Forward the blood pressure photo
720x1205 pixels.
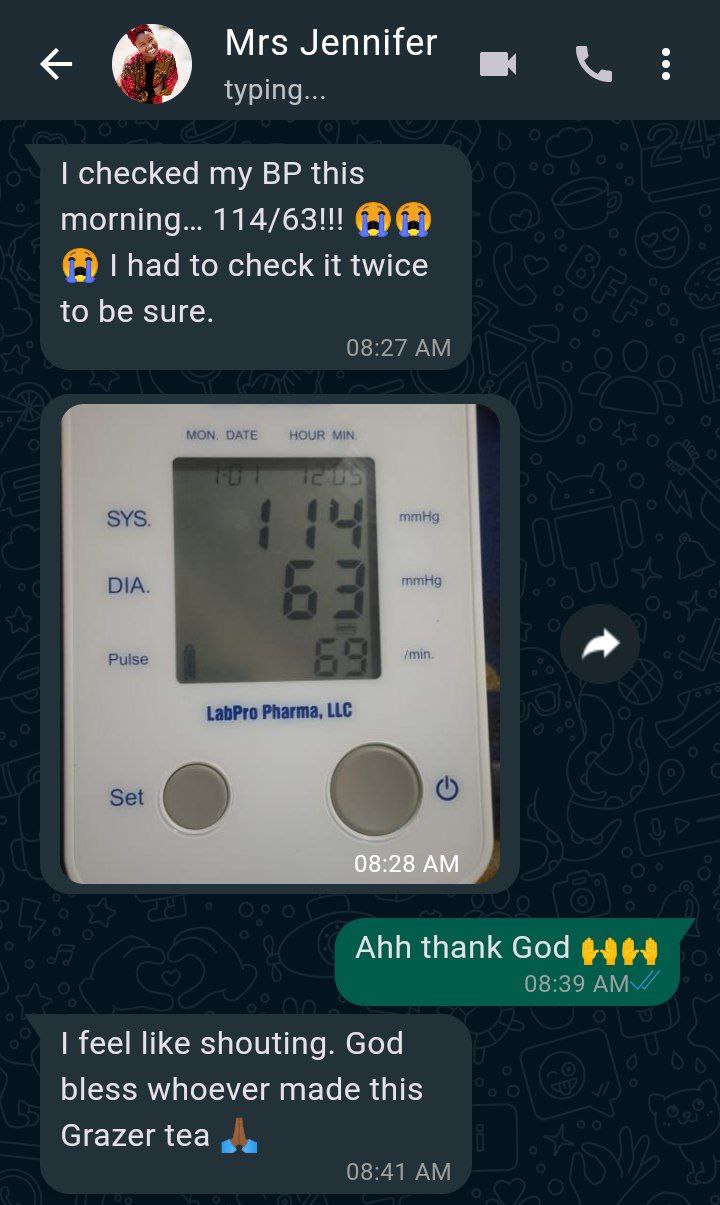600,644
